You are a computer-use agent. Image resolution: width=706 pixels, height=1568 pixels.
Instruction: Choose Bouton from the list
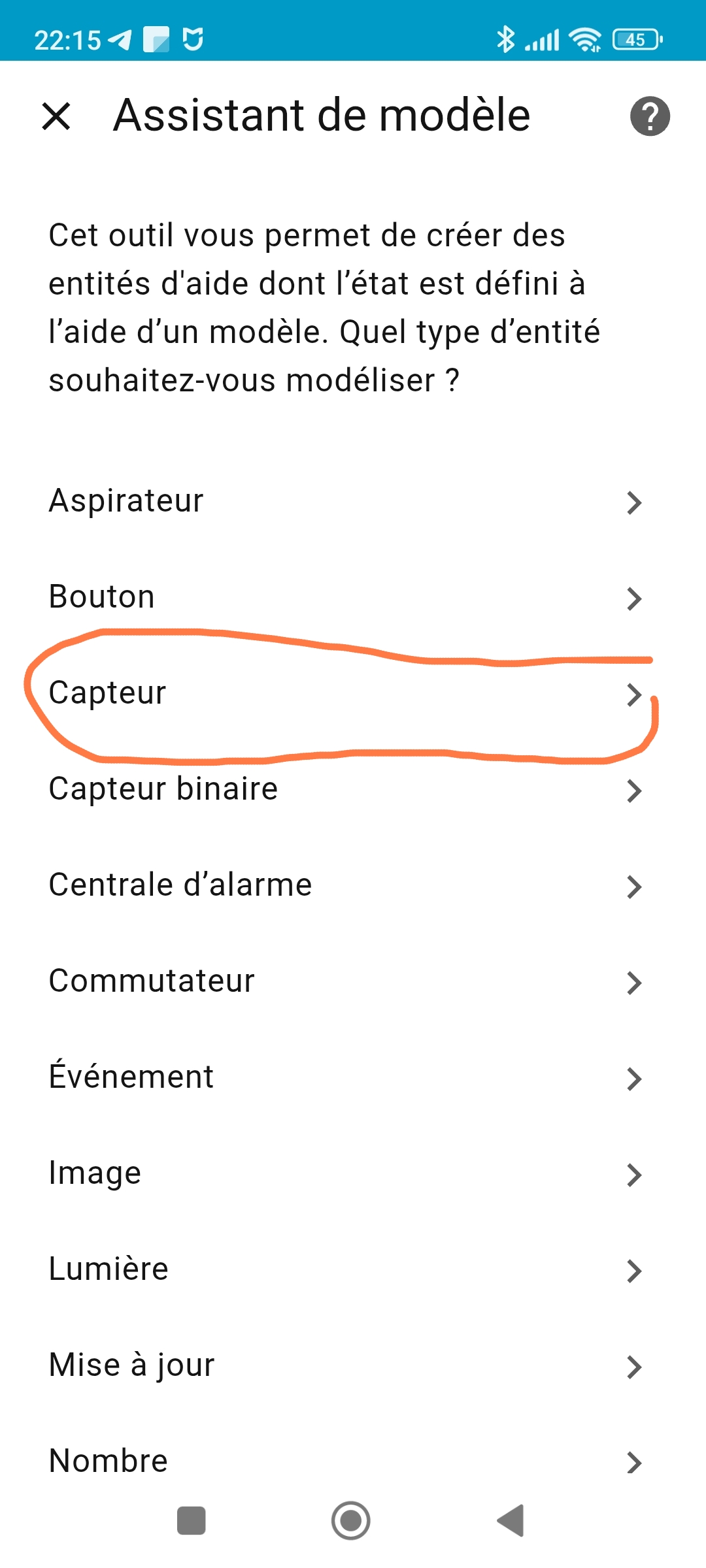pos(345,597)
